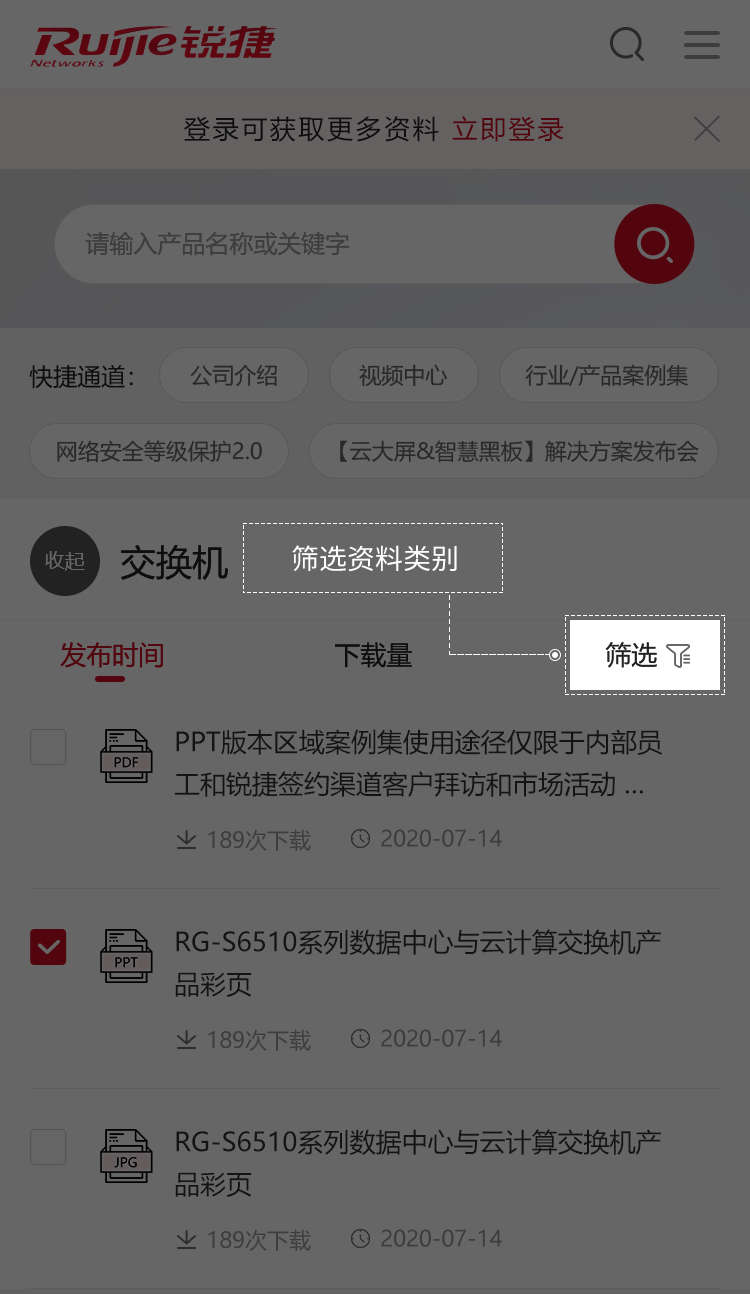
Task: Open the 视频中心 shortcut chip
Action: pos(403,376)
